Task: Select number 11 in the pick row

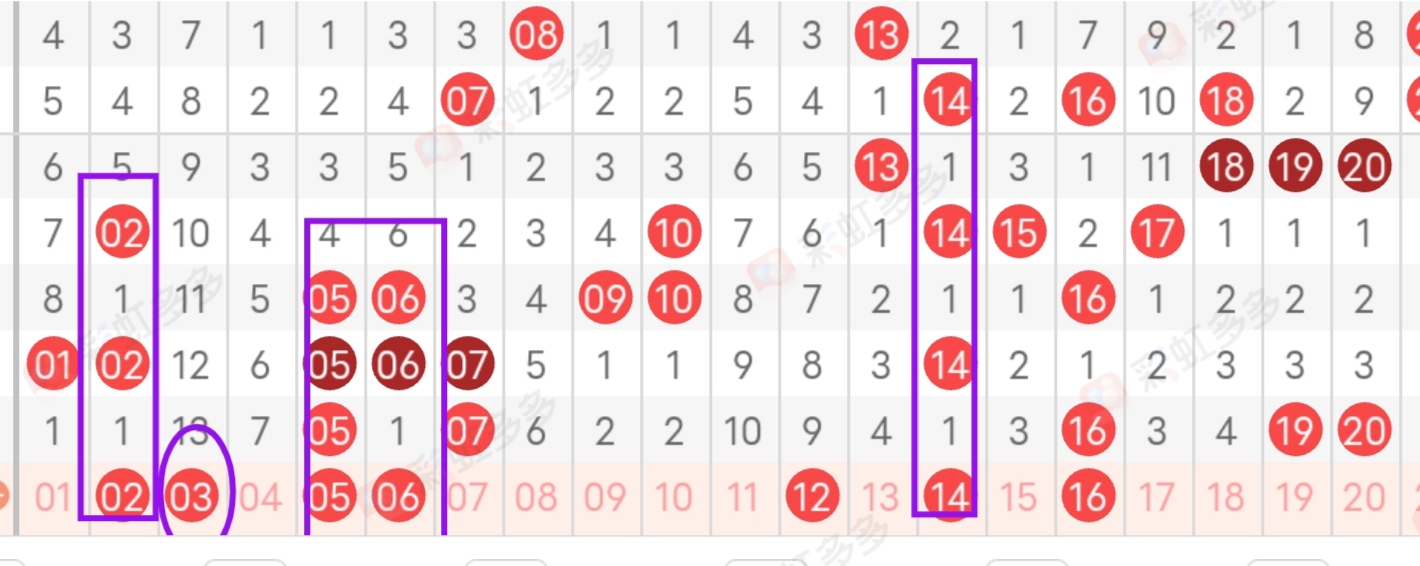Action: [743, 497]
